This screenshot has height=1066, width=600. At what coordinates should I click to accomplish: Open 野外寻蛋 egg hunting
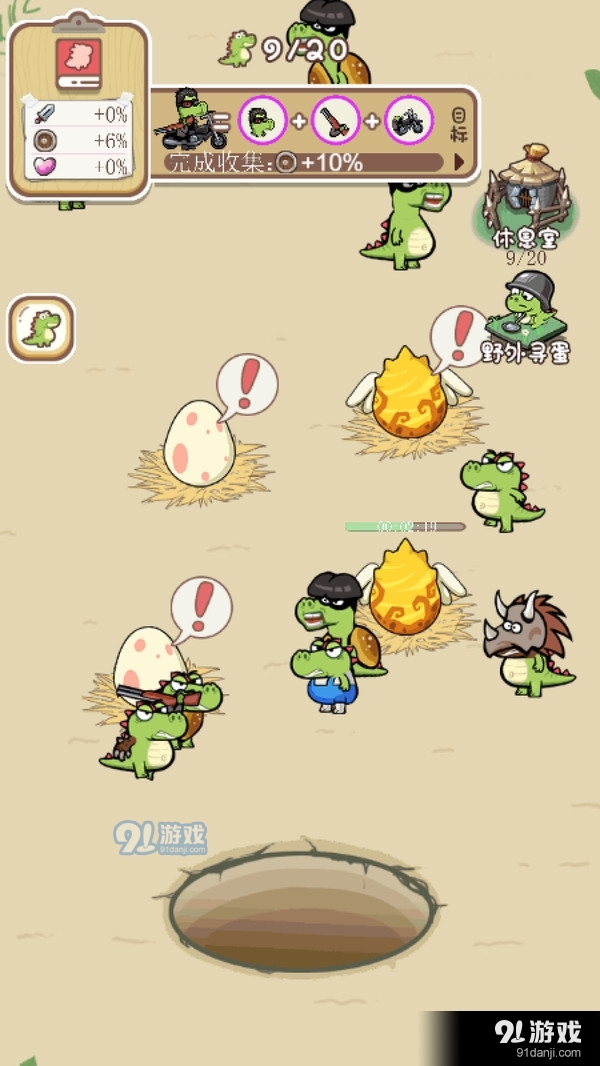524,312
